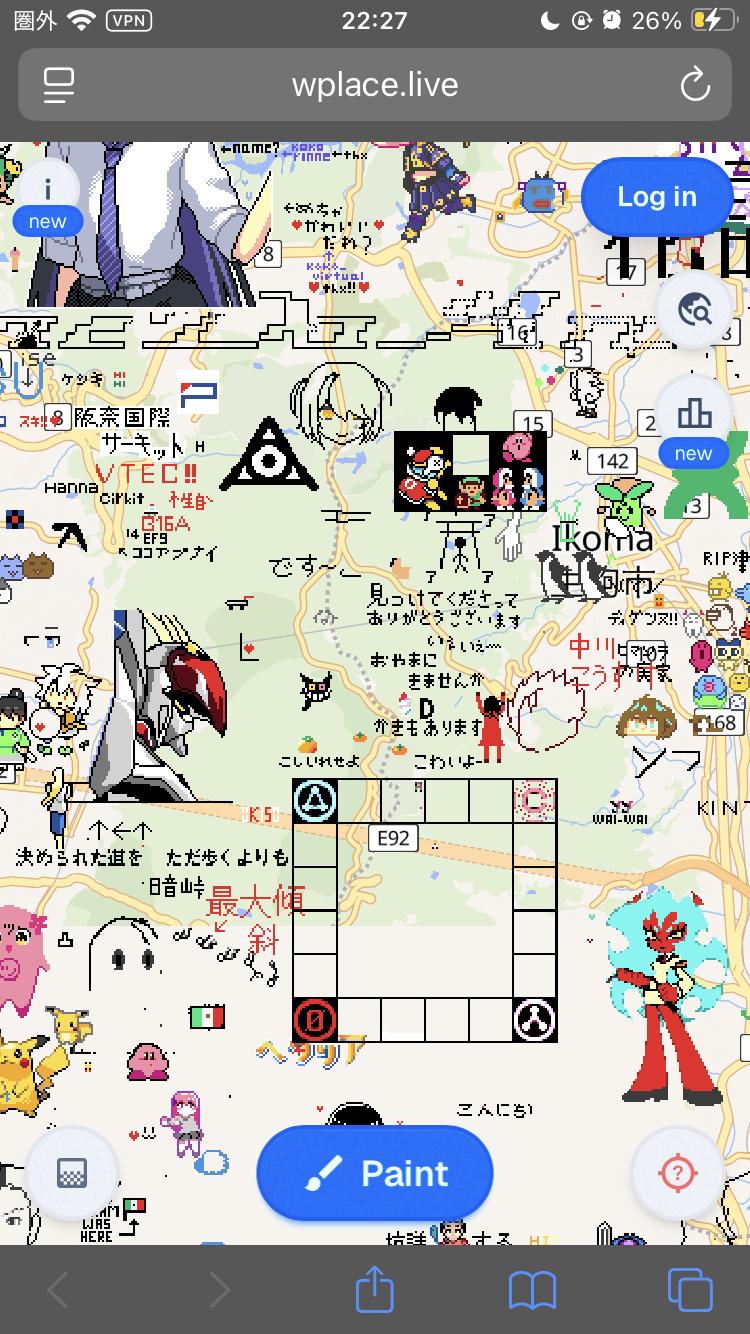
Task: Tap the Log in button
Action: [x=657, y=197]
